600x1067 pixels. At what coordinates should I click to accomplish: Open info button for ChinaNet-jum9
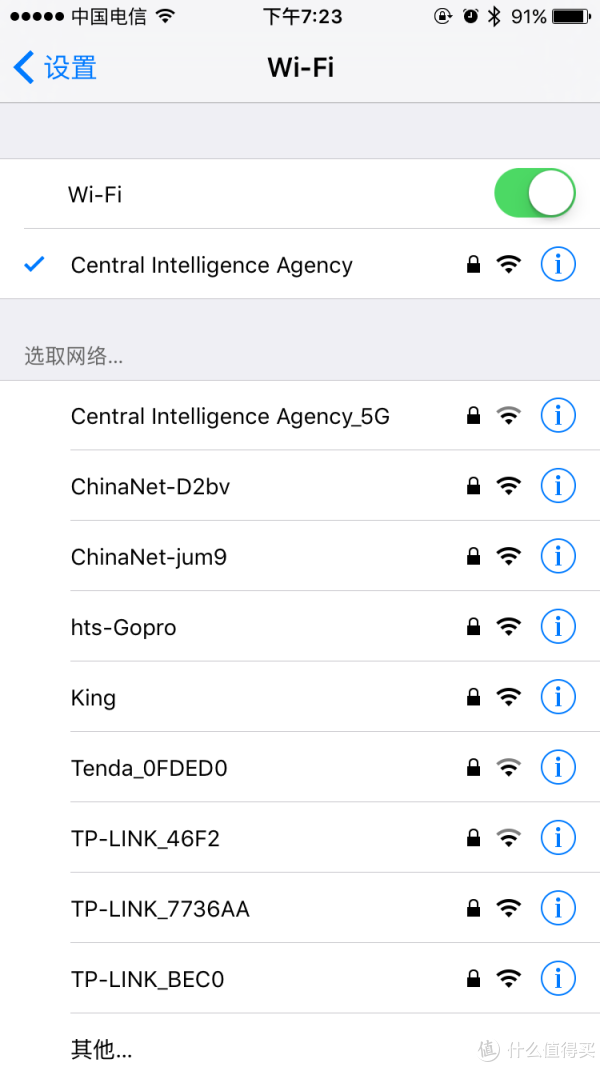(558, 557)
